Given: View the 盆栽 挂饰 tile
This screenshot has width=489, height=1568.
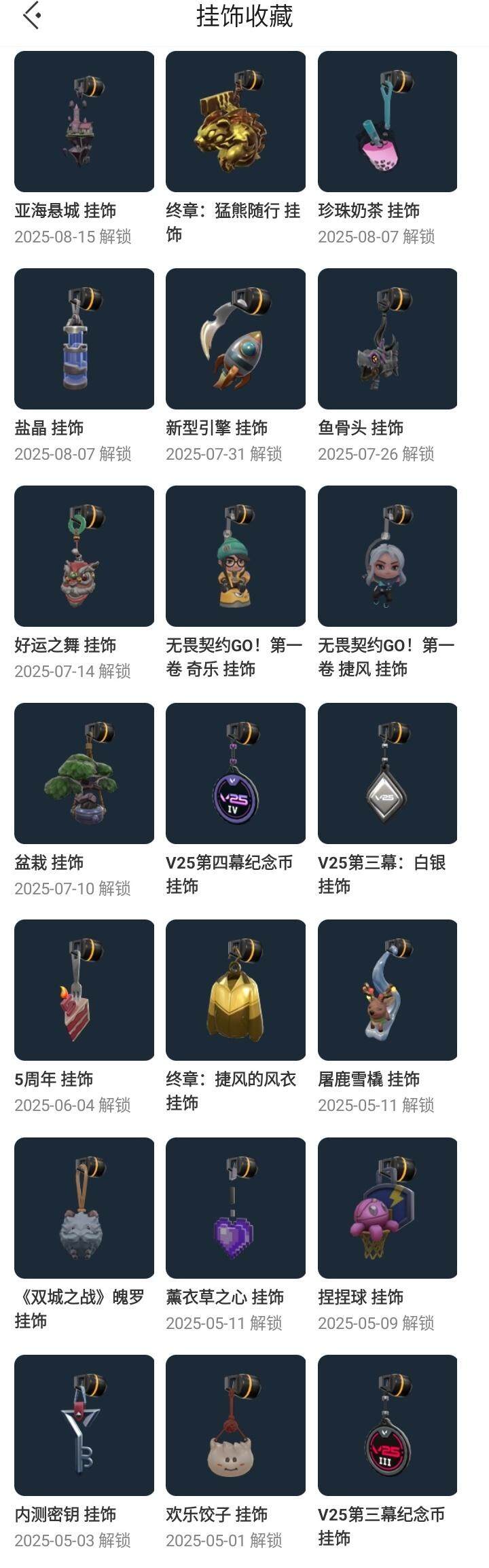Looking at the screenshot, I should [x=84, y=773].
